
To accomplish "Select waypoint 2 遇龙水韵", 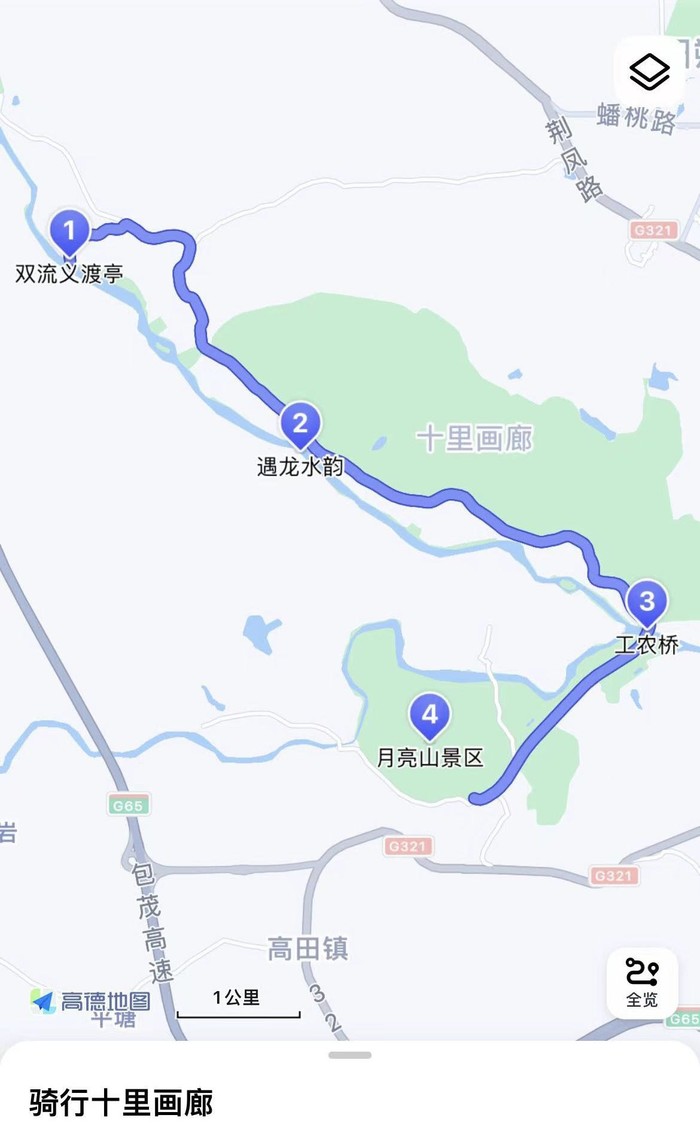I will click(x=300, y=423).
